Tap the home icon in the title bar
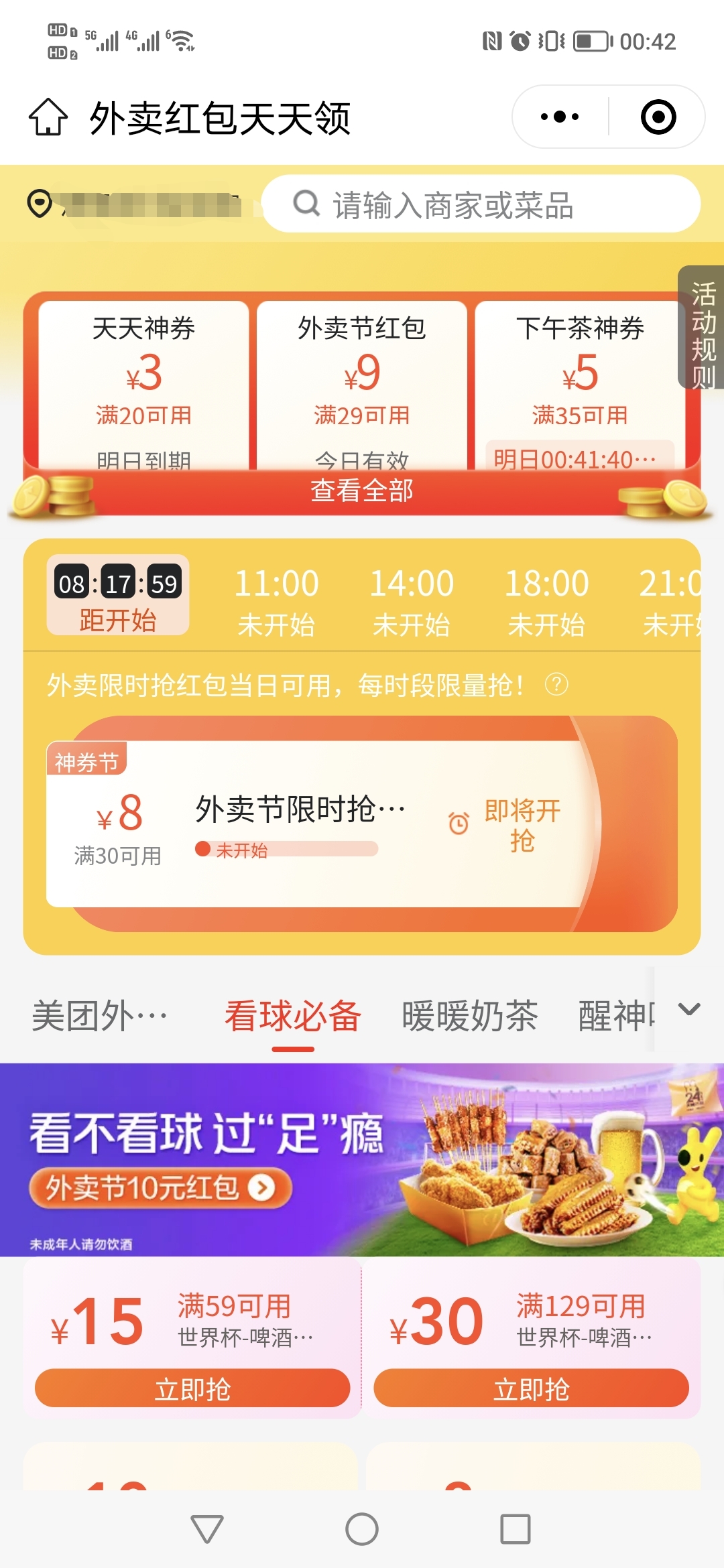Image resolution: width=724 pixels, height=1568 pixels. click(48, 117)
